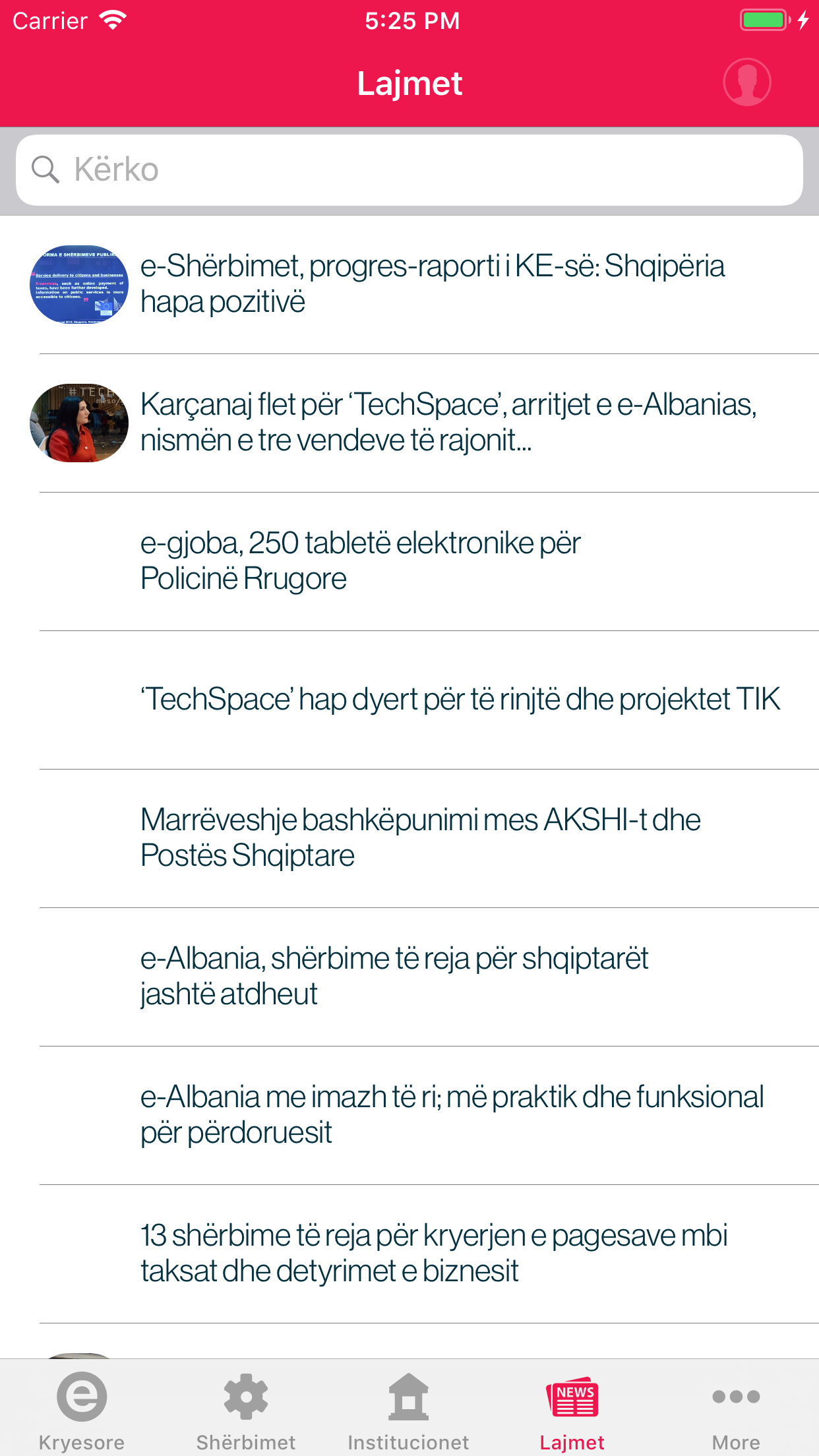The height and width of the screenshot is (1456, 819).
Task: Tap the magnifying glass search icon
Action: pos(44,169)
